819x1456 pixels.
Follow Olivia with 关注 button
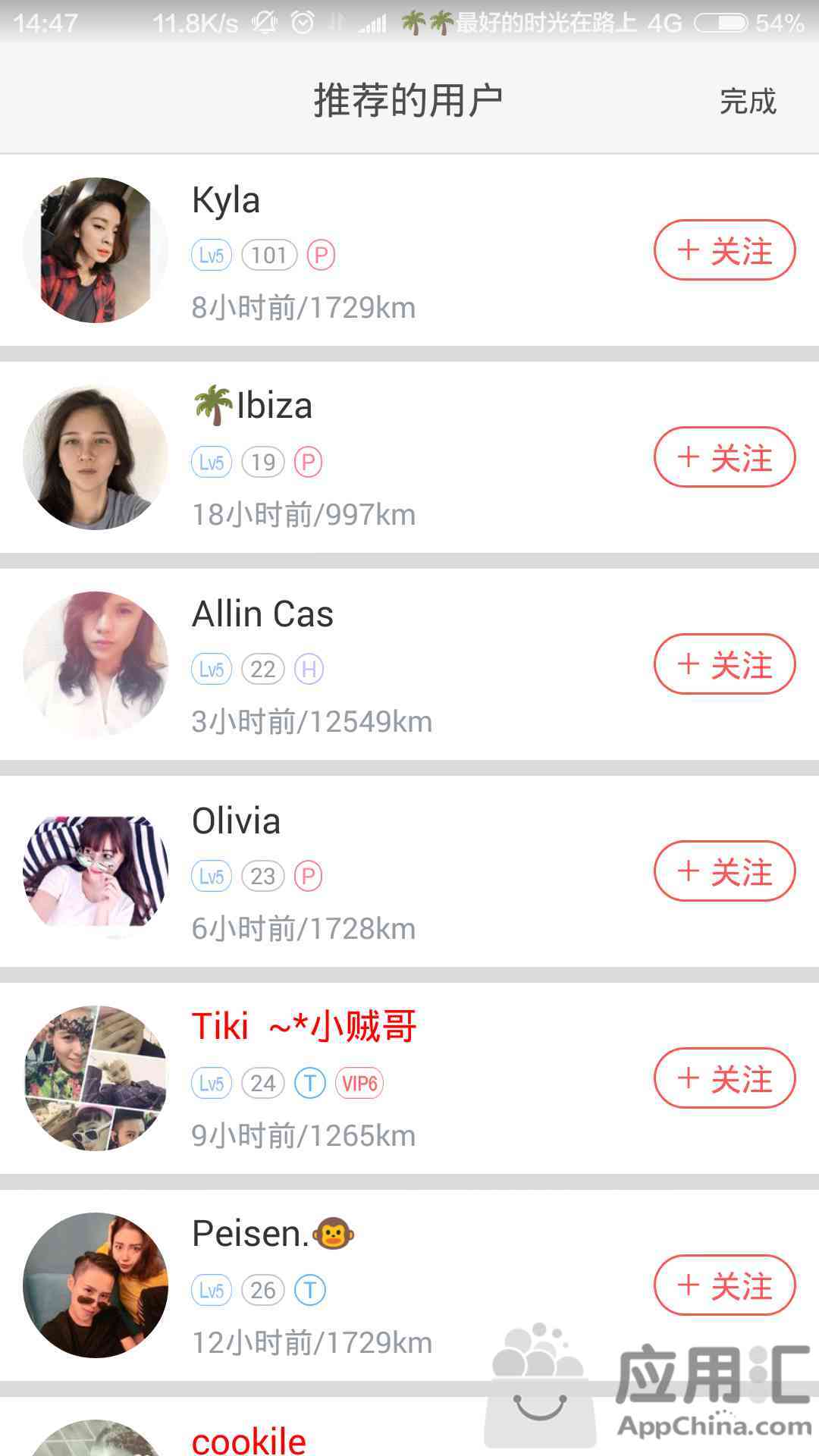[x=724, y=871]
